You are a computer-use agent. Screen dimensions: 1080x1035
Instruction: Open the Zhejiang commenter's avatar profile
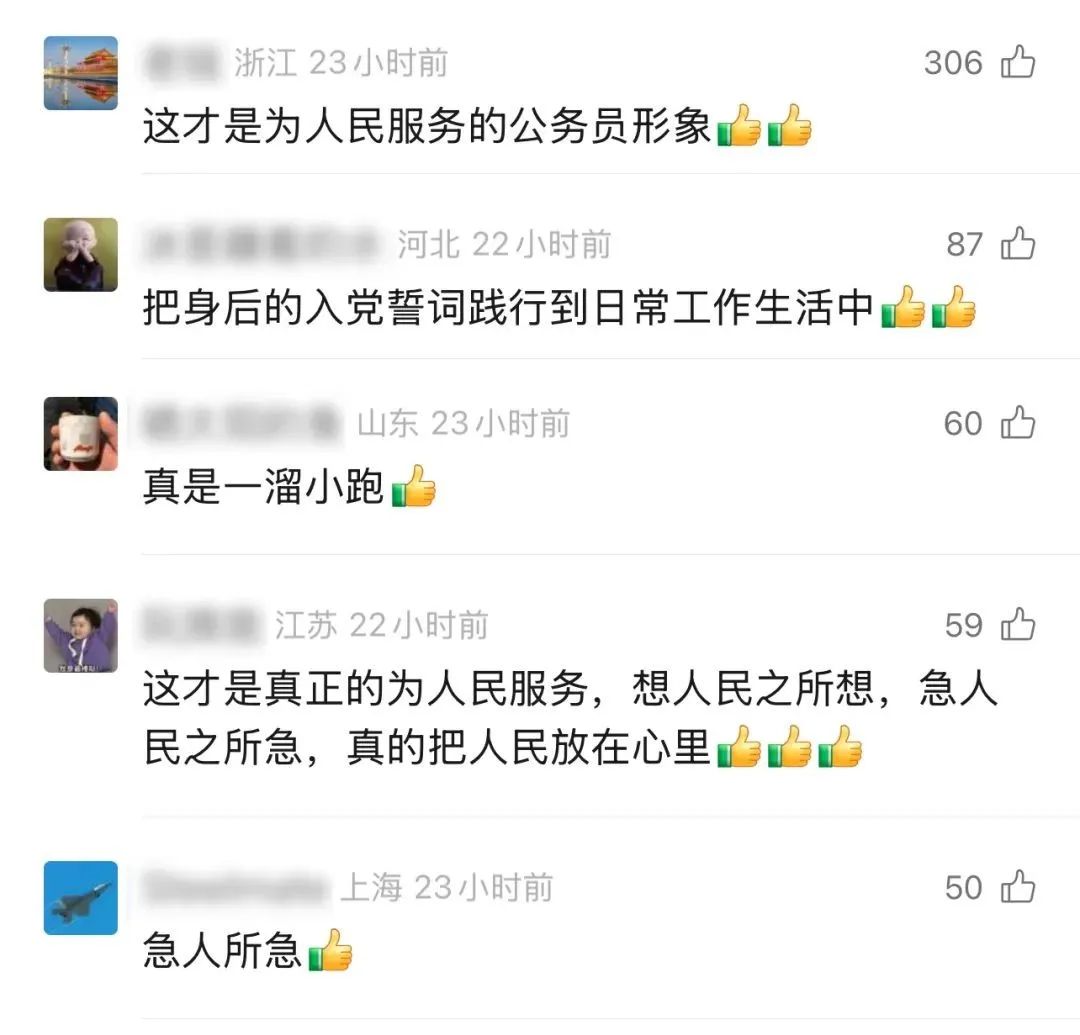click(81, 73)
